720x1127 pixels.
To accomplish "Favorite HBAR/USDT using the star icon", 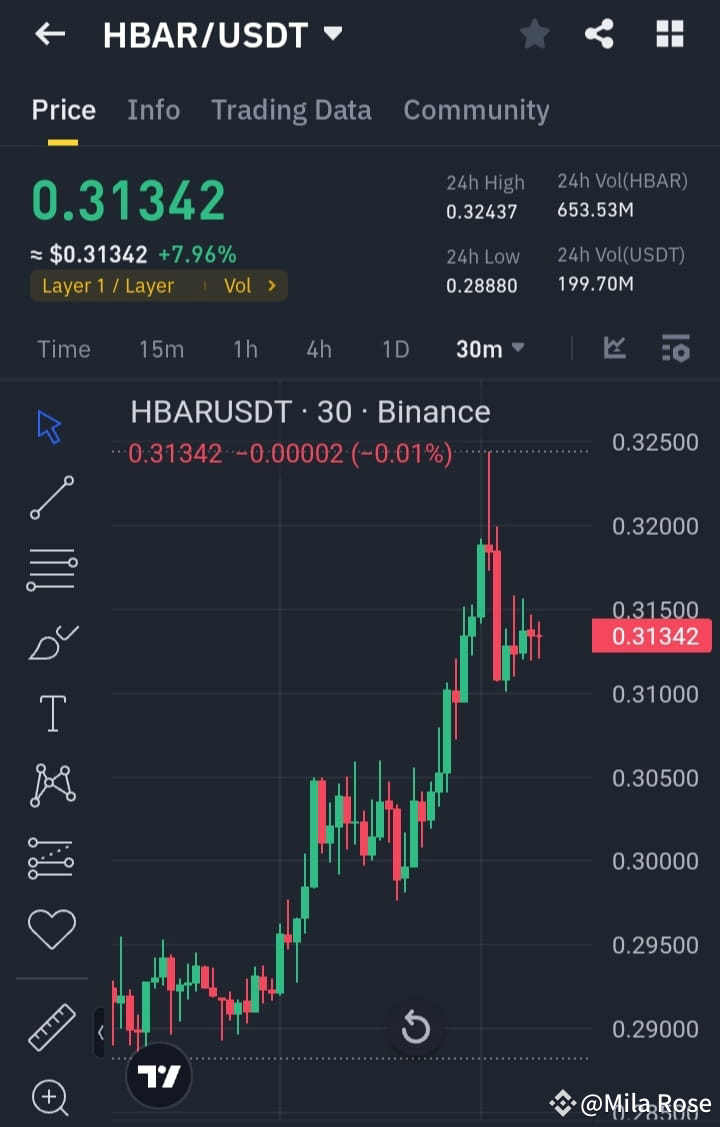I will 534,34.
